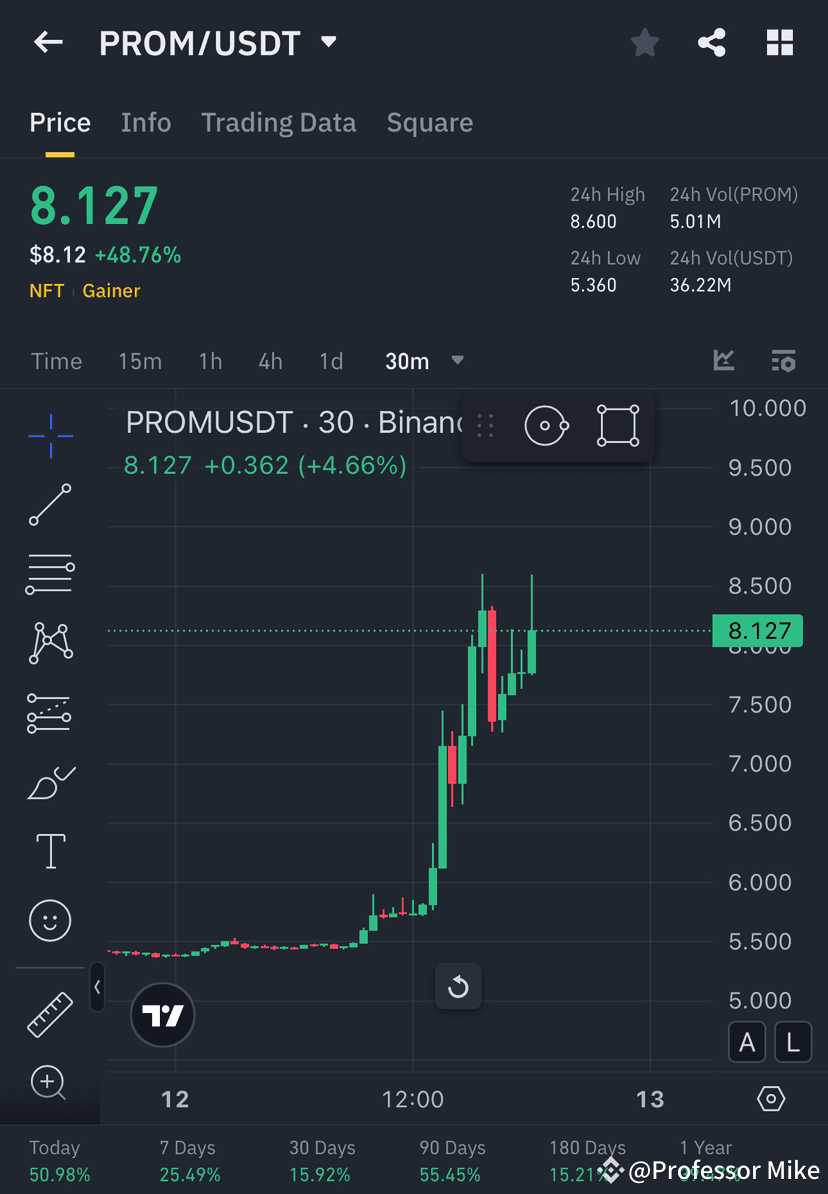Toggle candle style with the A button

[x=747, y=1042]
